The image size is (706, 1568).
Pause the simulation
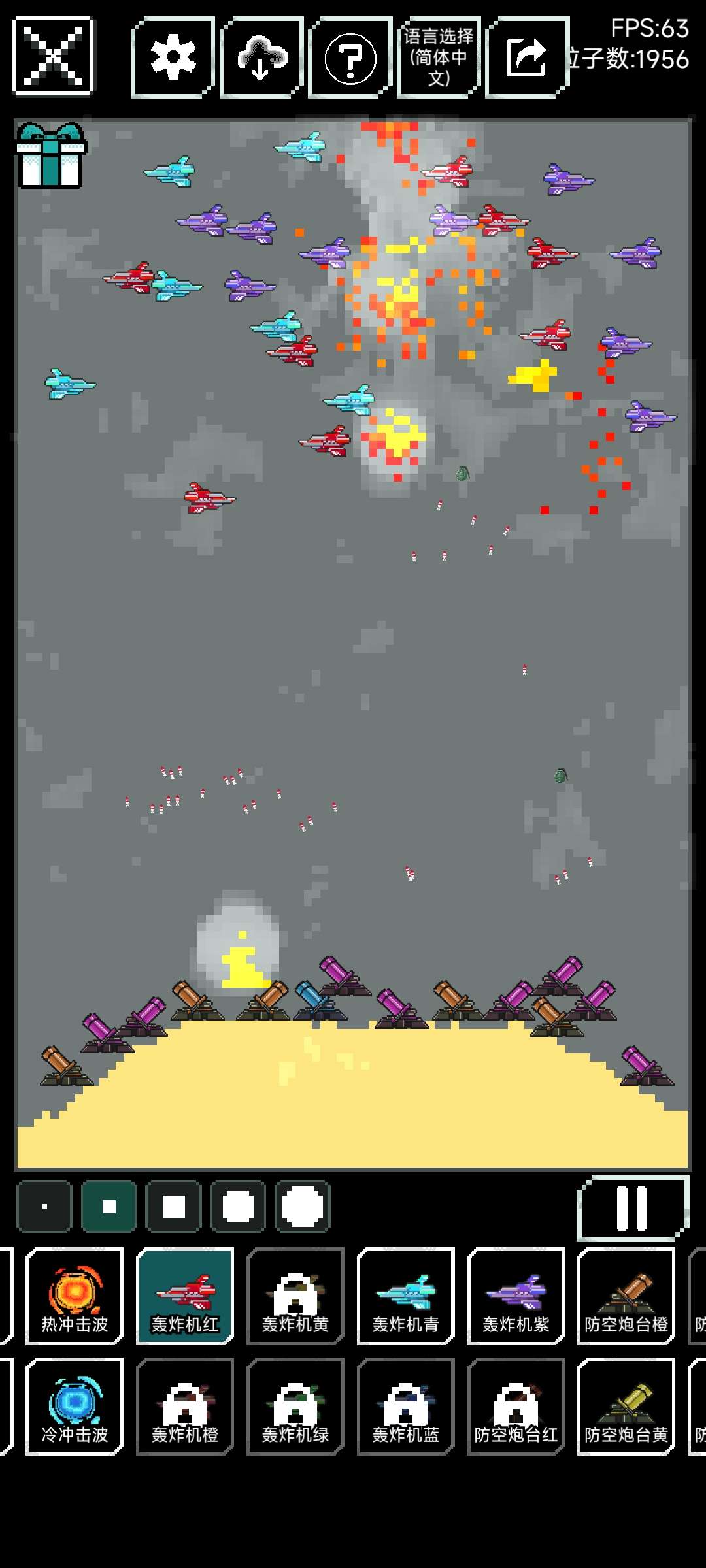click(632, 1208)
